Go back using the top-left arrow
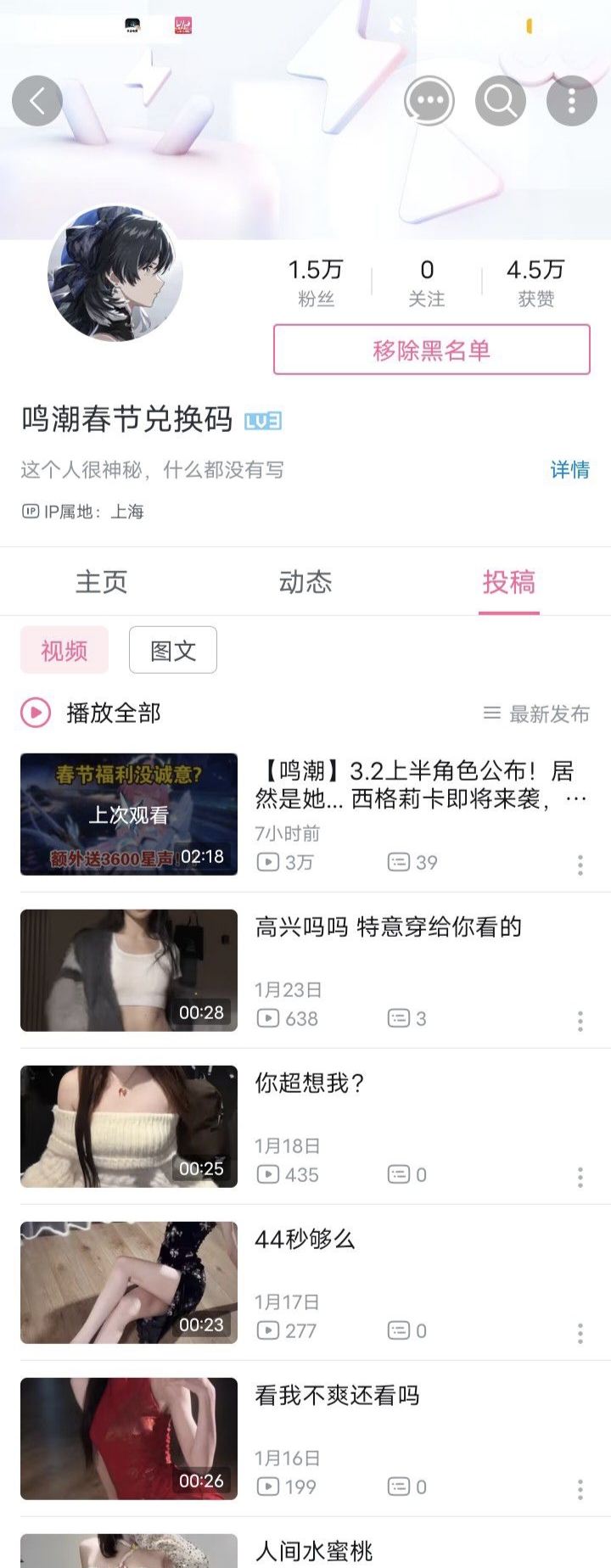Screen dimensions: 611x1568 [x=37, y=101]
